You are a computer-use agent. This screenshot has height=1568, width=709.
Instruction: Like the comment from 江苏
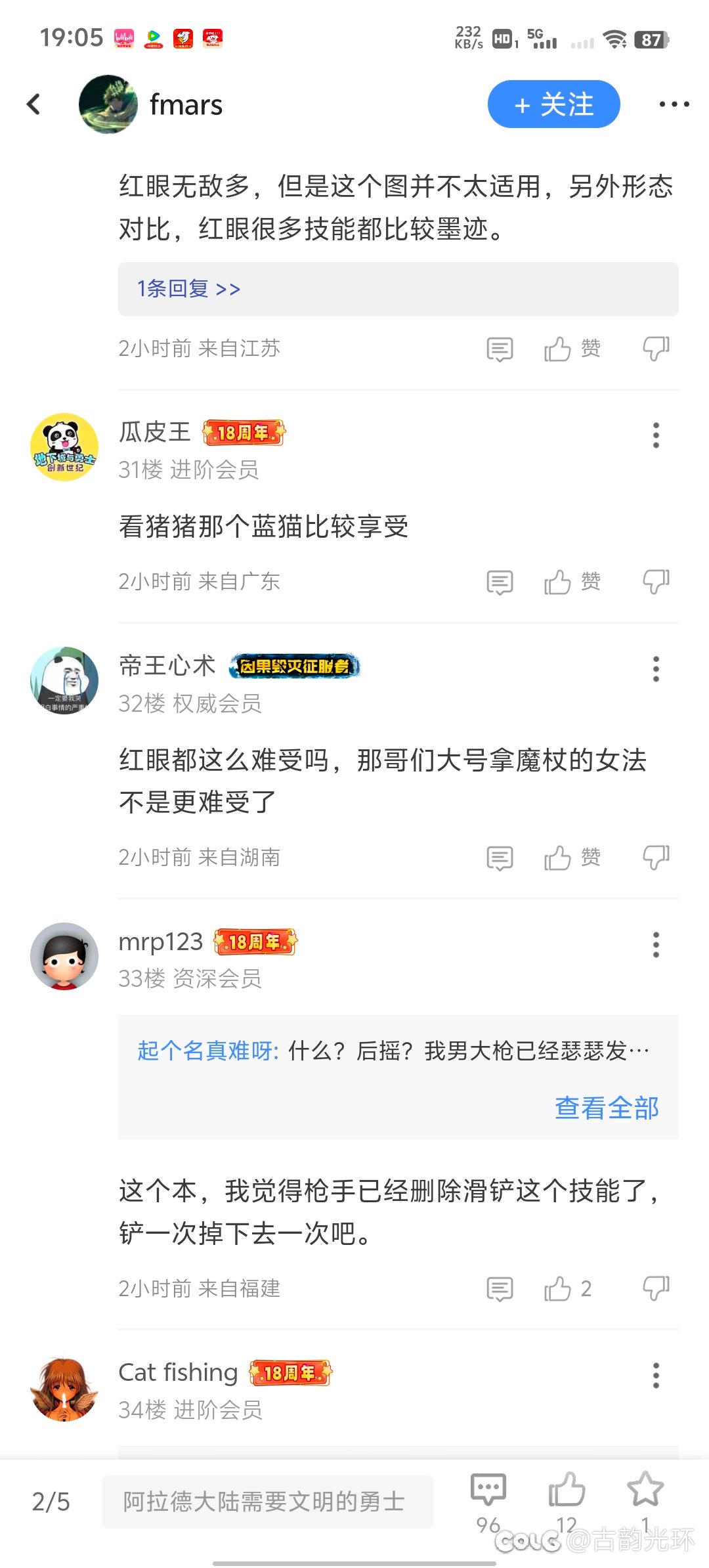point(572,349)
